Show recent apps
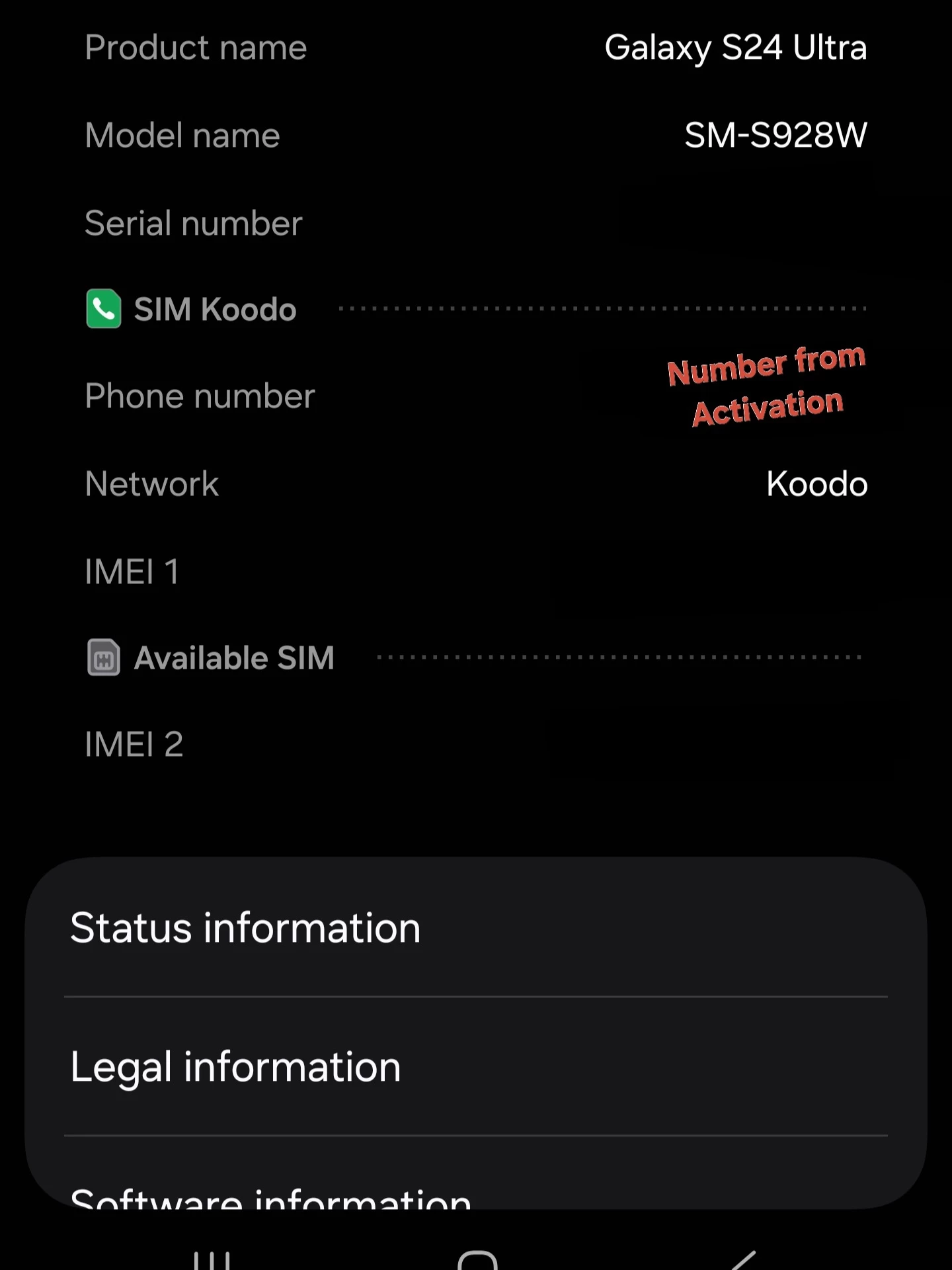The image size is (952, 1270). coord(212,1259)
